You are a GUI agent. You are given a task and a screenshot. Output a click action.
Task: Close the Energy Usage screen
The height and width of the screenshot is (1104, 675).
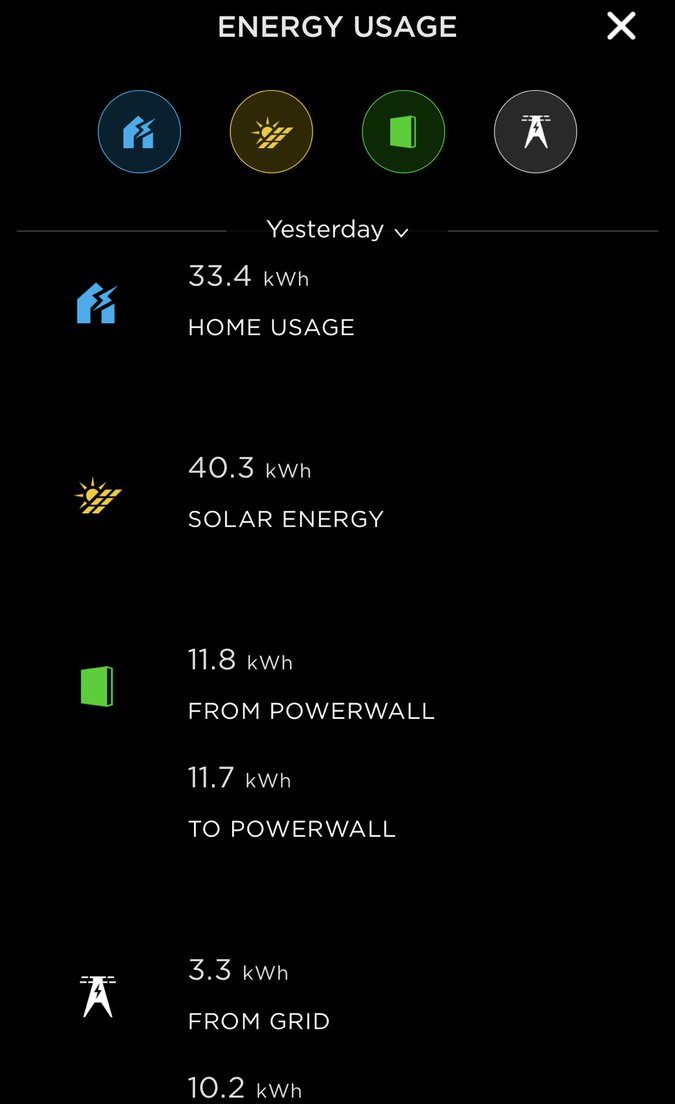(x=621, y=27)
